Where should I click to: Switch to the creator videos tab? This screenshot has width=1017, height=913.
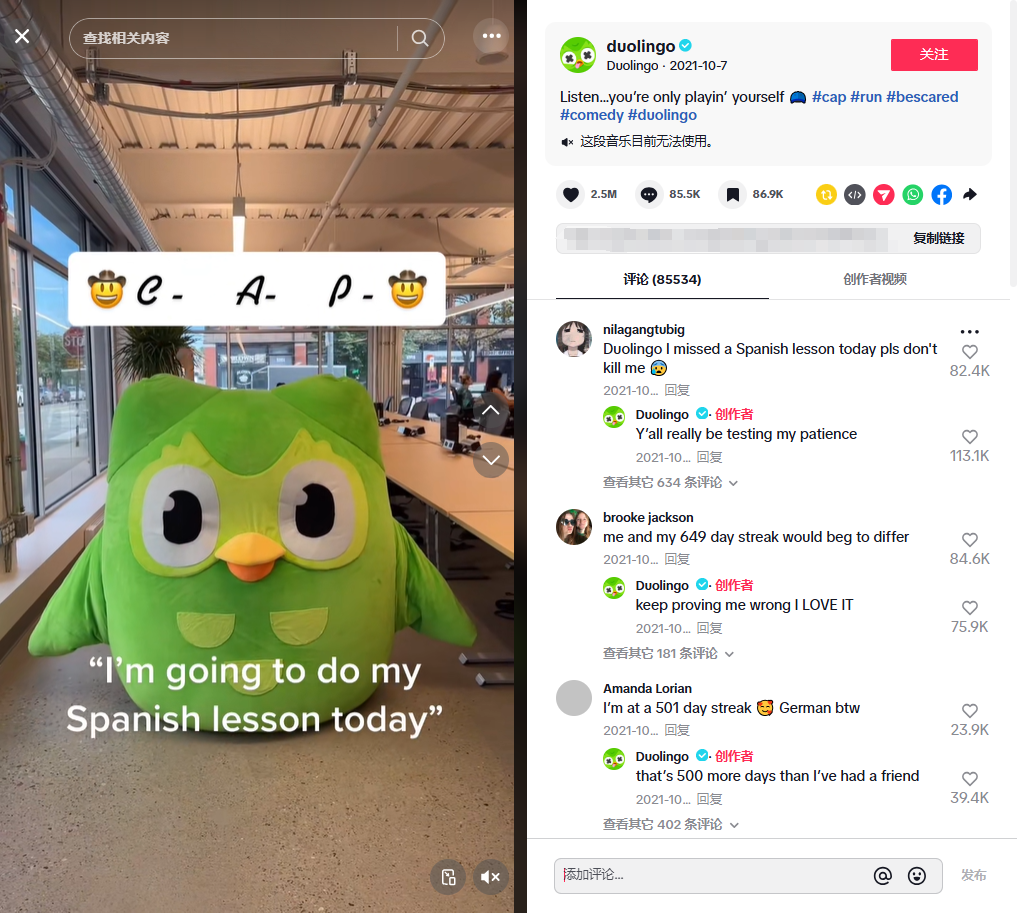click(x=874, y=280)
